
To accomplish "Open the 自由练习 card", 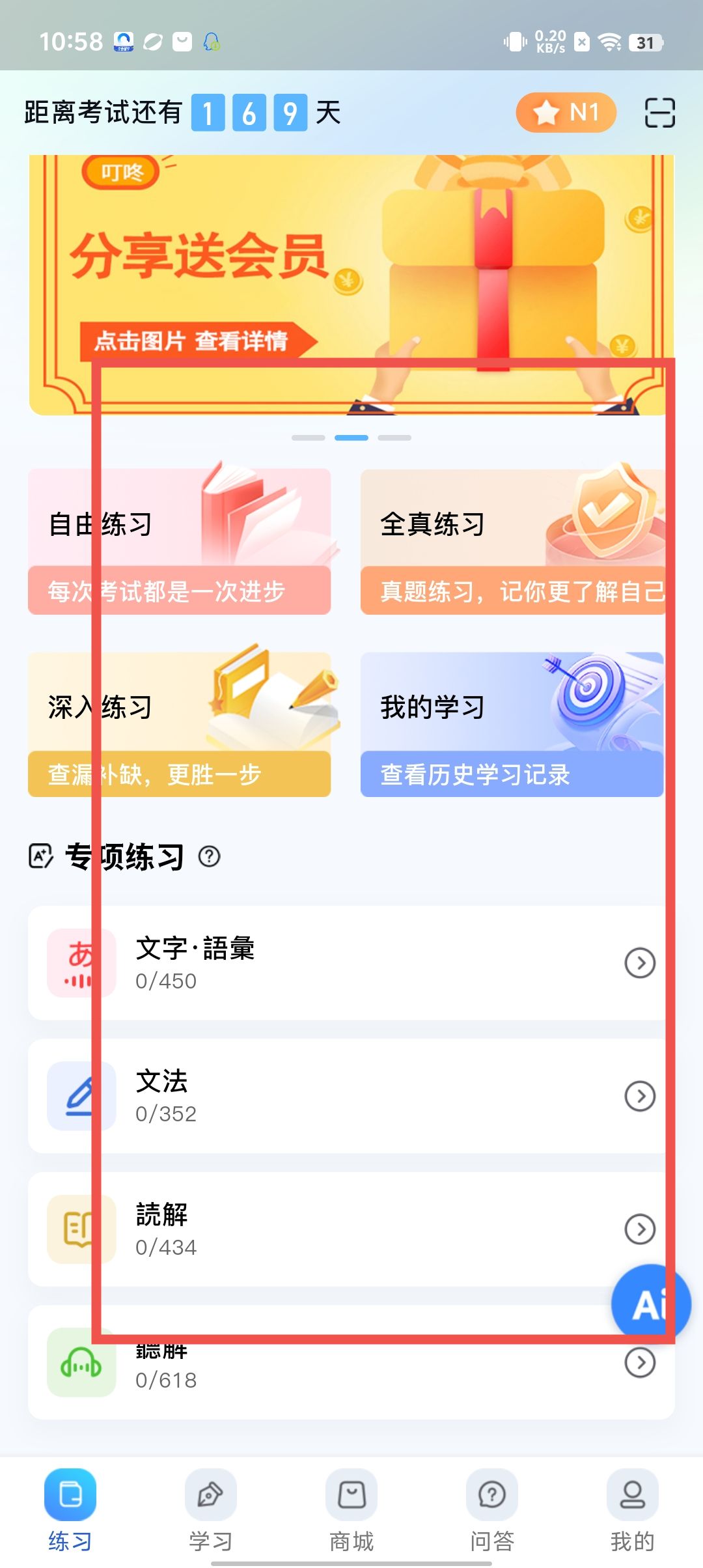I will click(179, 541).
